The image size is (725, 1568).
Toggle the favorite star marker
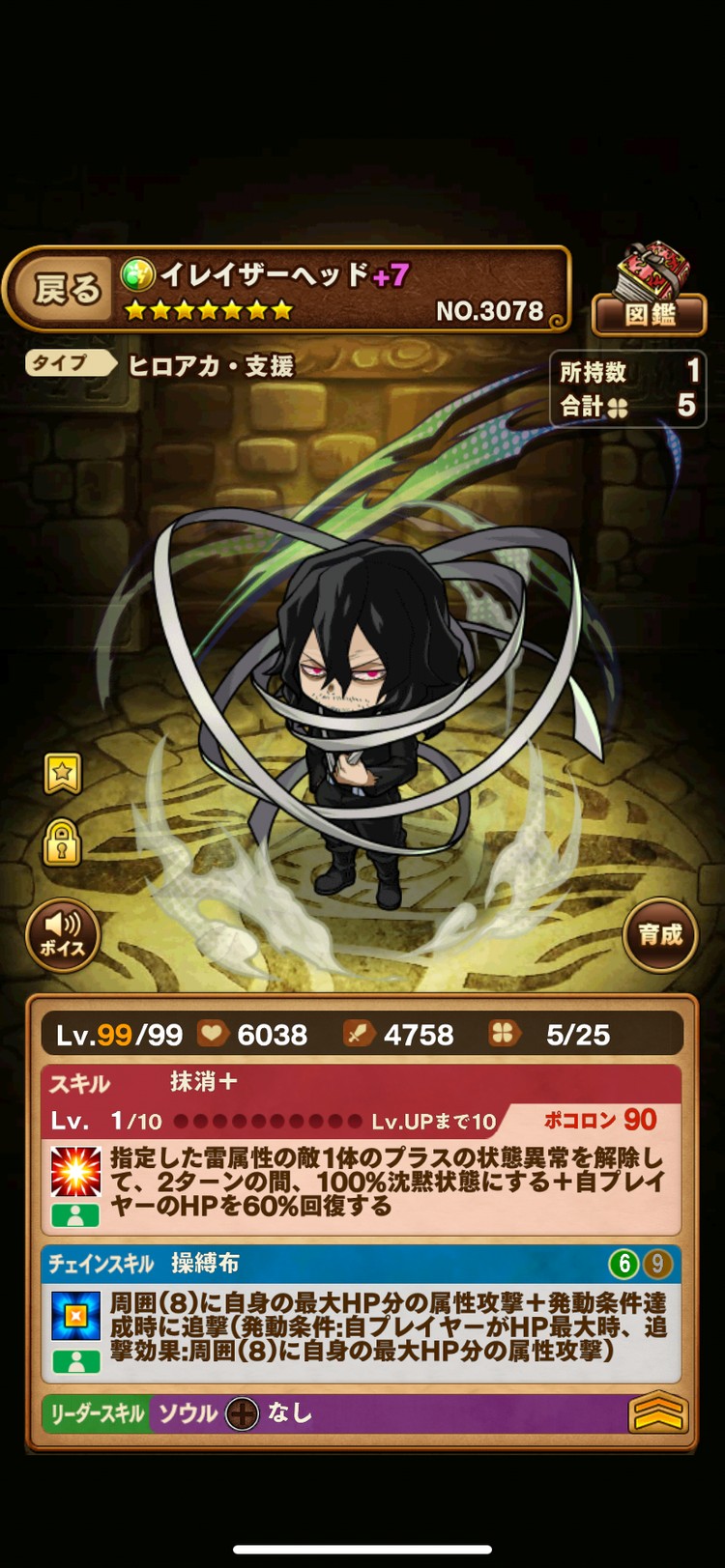click(63, 773)
